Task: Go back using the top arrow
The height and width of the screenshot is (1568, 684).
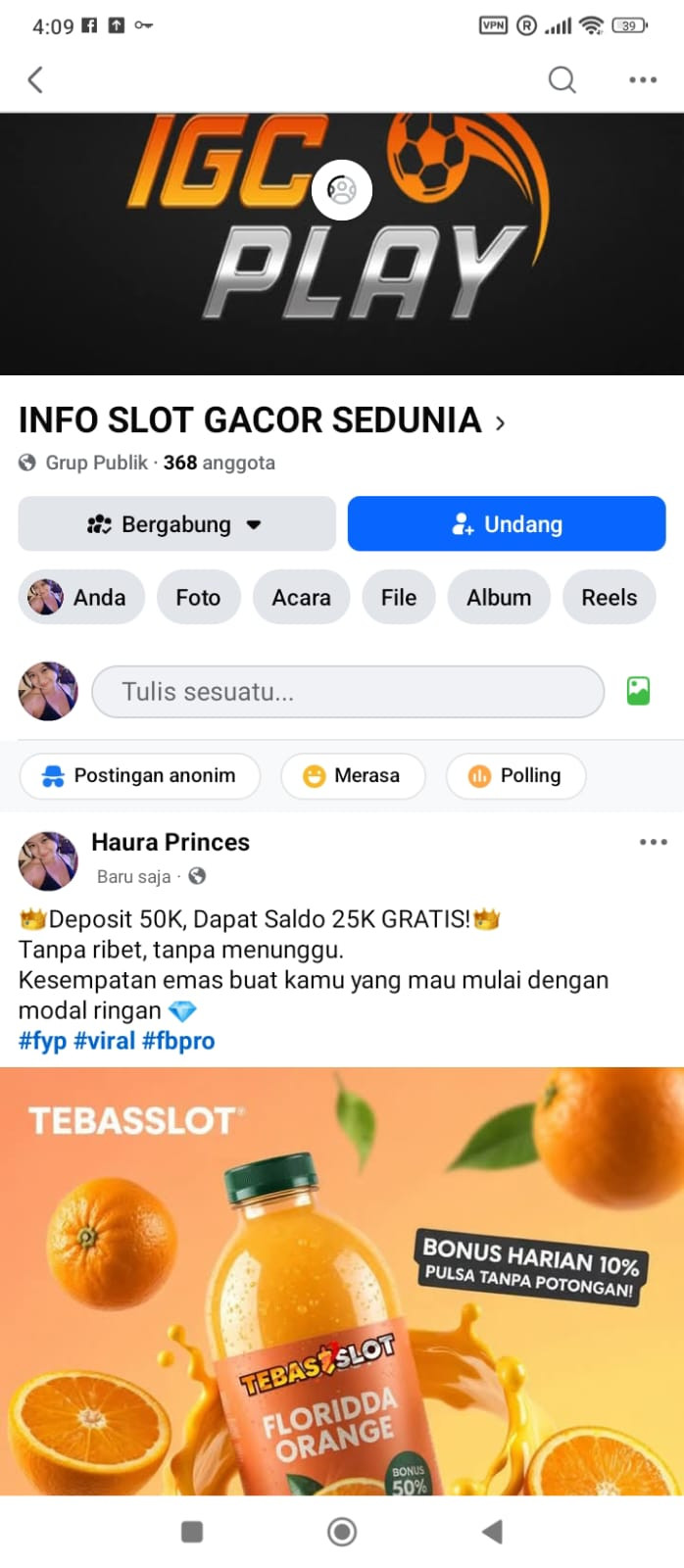Action: pyautogui.click(x=36, y=79)
